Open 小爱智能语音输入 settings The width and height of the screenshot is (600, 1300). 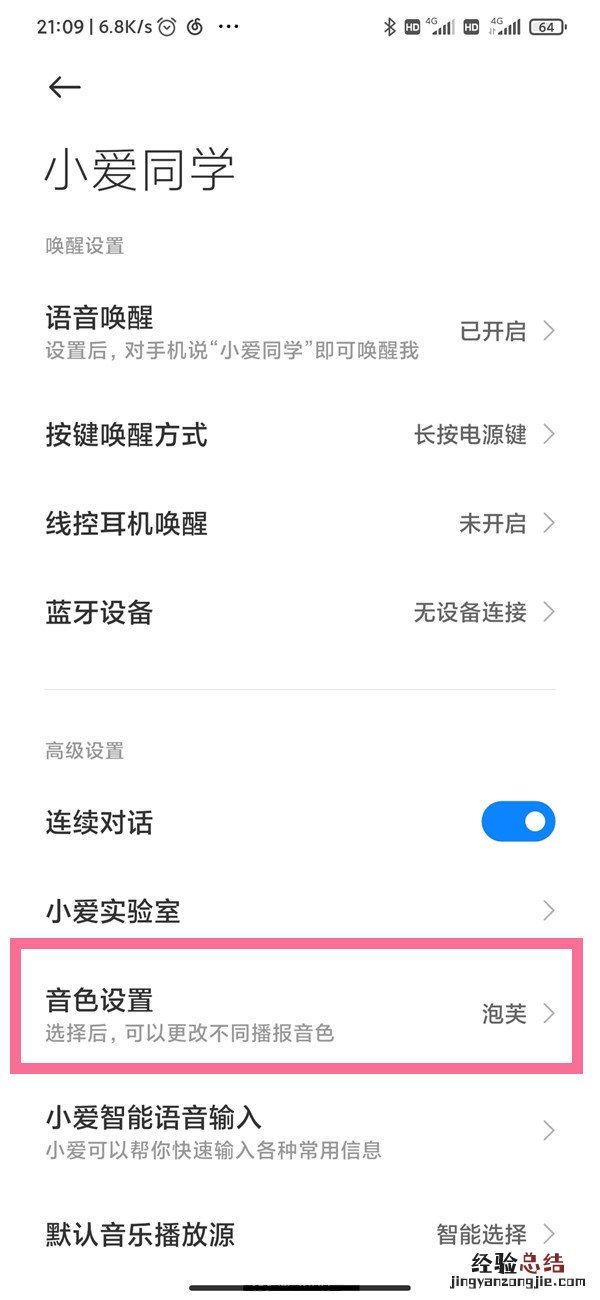300,1130
